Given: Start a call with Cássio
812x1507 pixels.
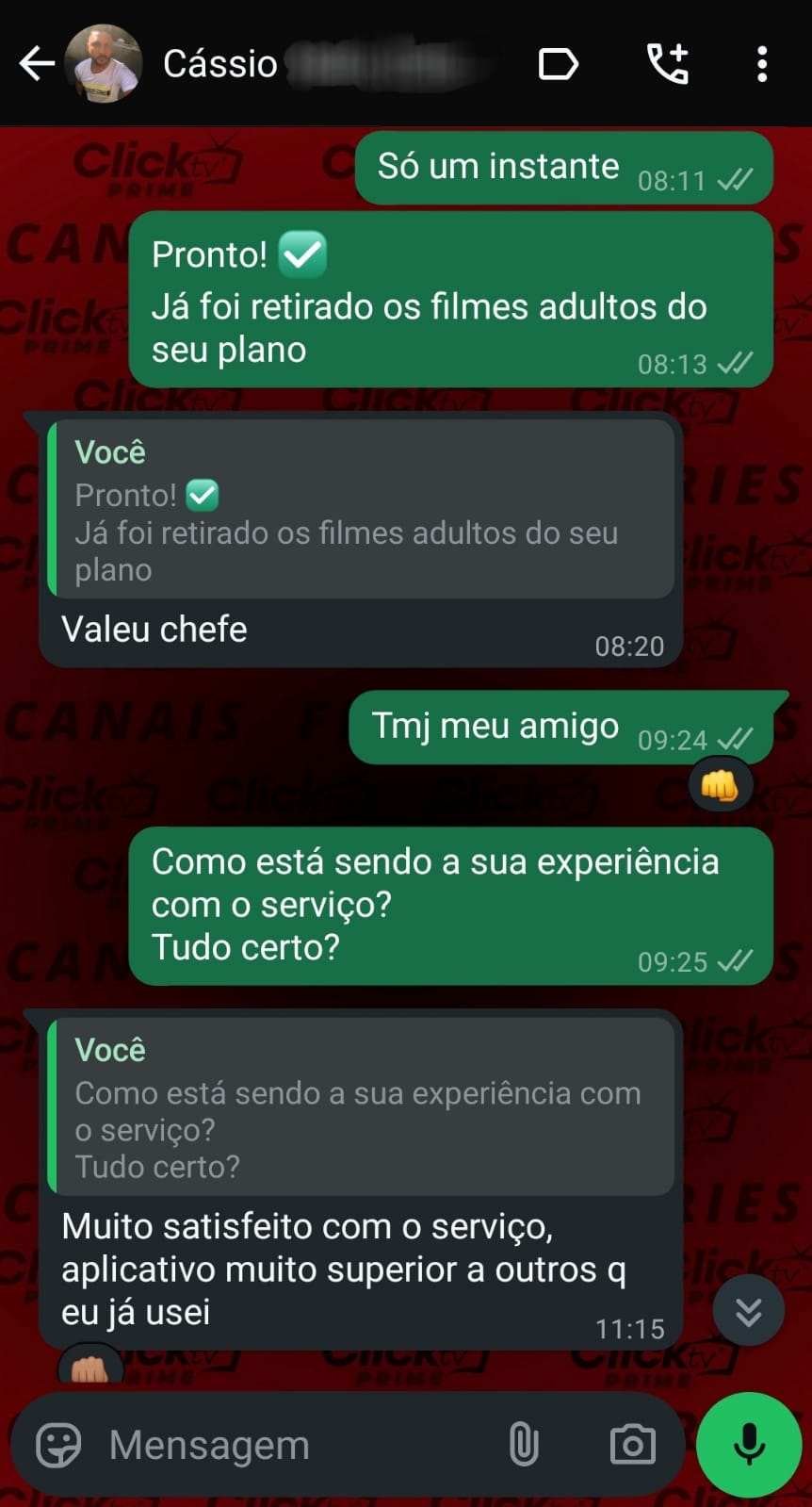Looking at the screenshot, I should click(x=668, y=64).
